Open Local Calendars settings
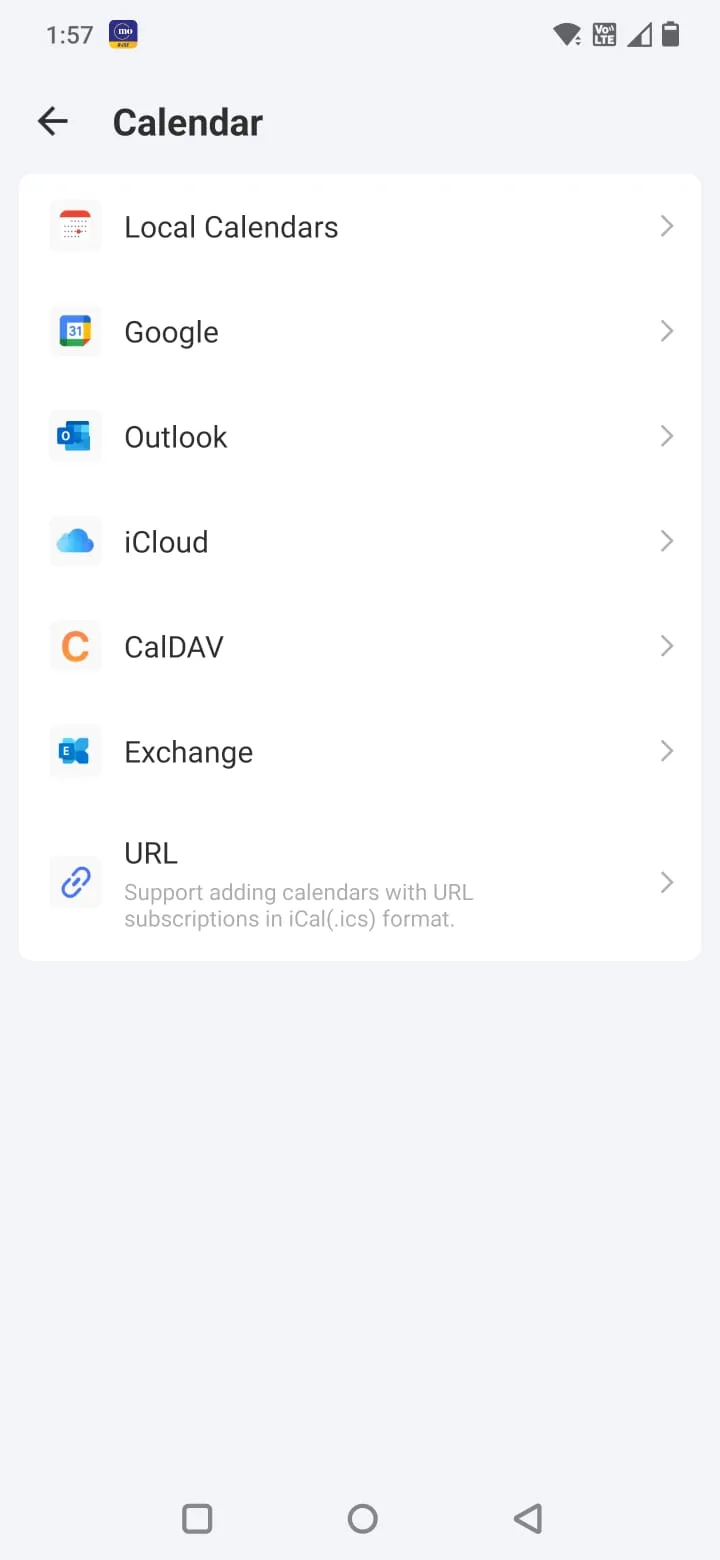720x1560 pixels. 360,227
